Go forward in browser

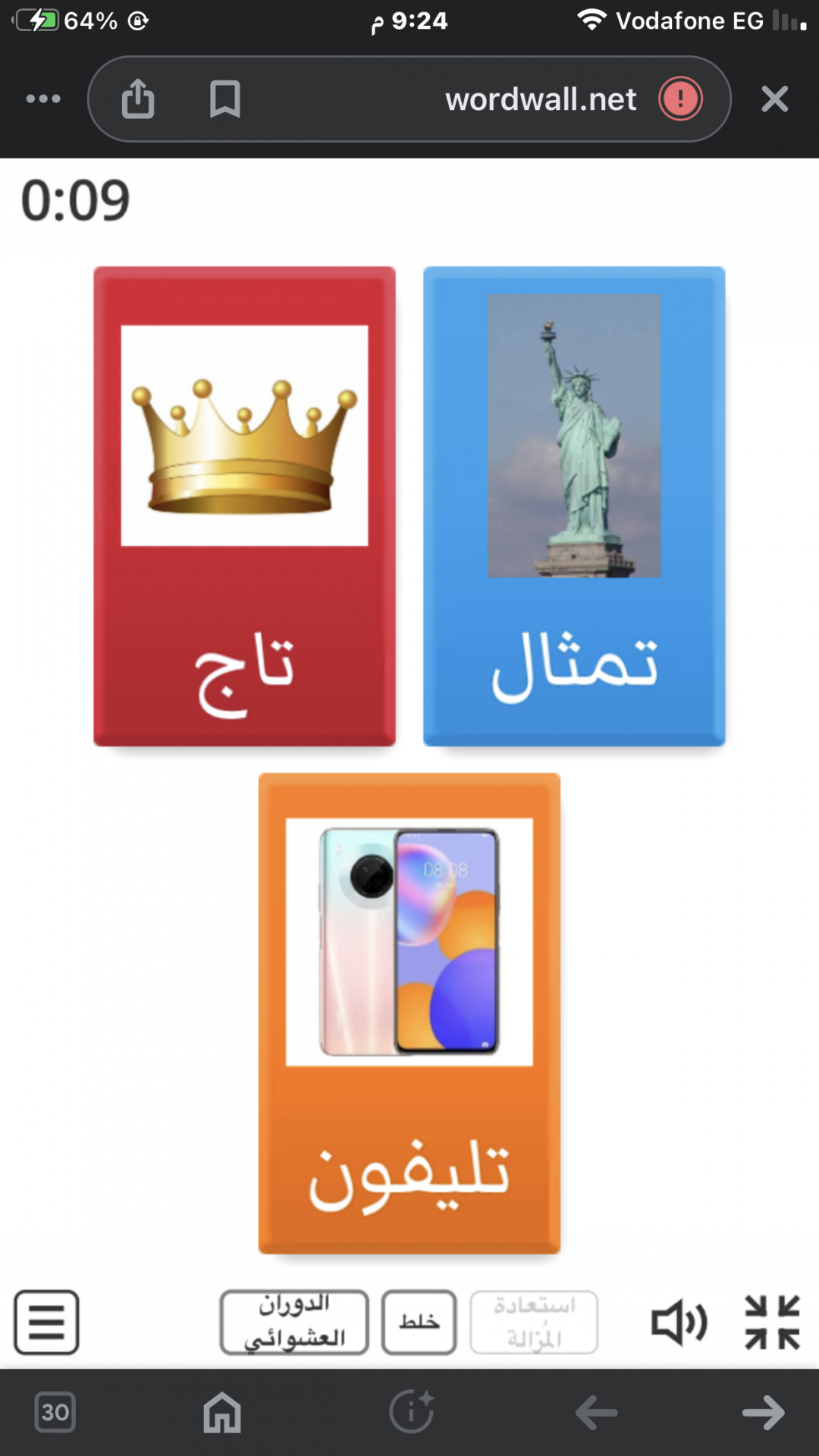pos(763,1412)
